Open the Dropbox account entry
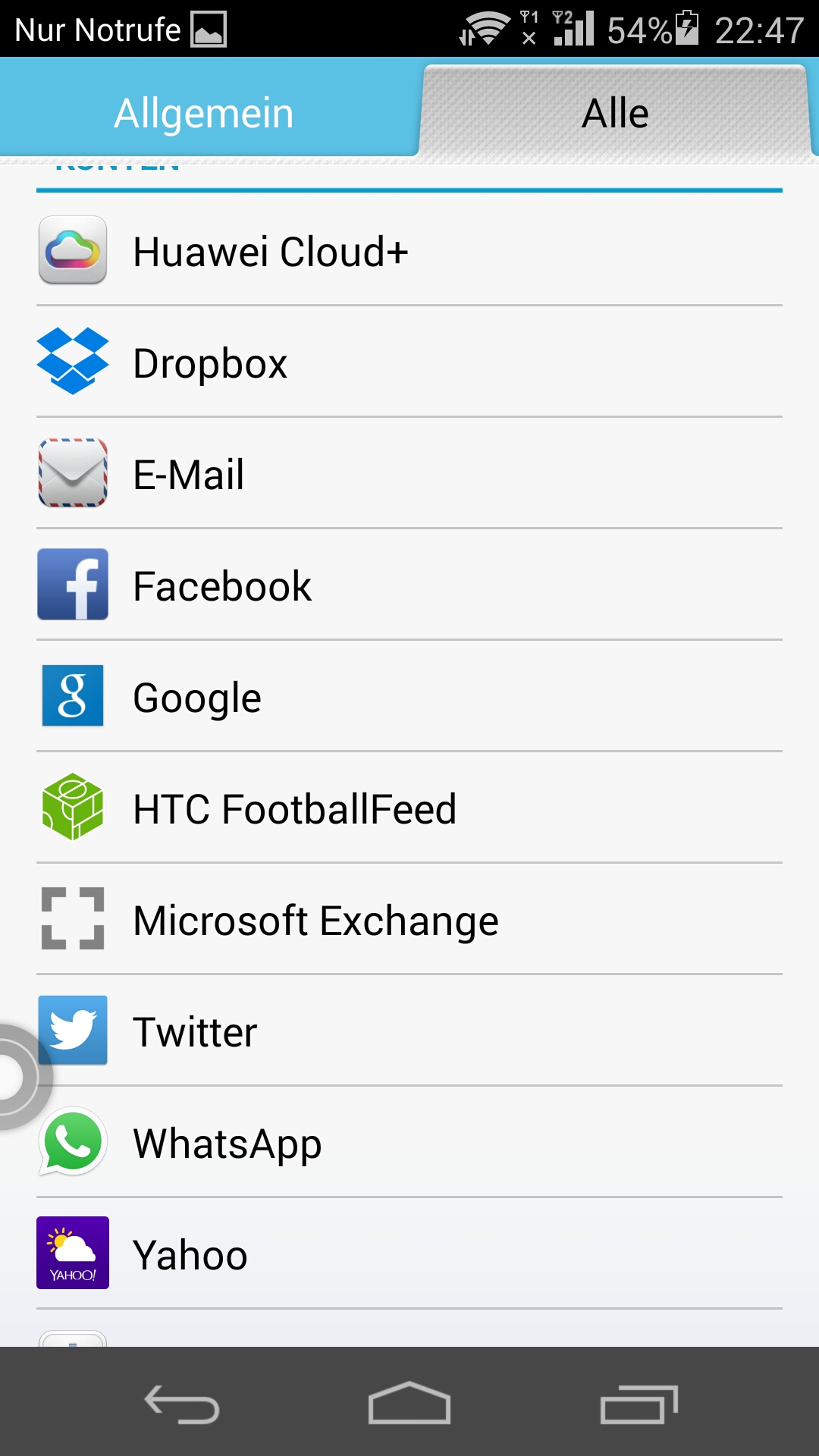Viewport: 819px width, 1456px height. pos(409,362)
